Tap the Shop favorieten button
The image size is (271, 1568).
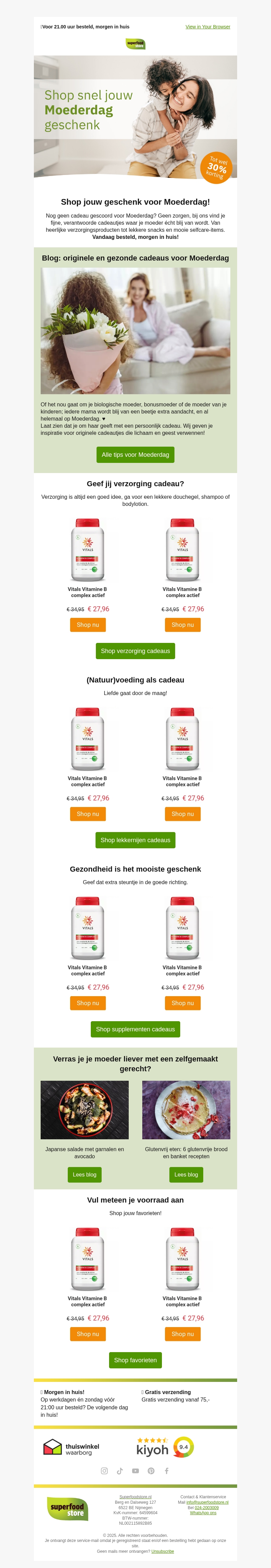point(135,1360)
